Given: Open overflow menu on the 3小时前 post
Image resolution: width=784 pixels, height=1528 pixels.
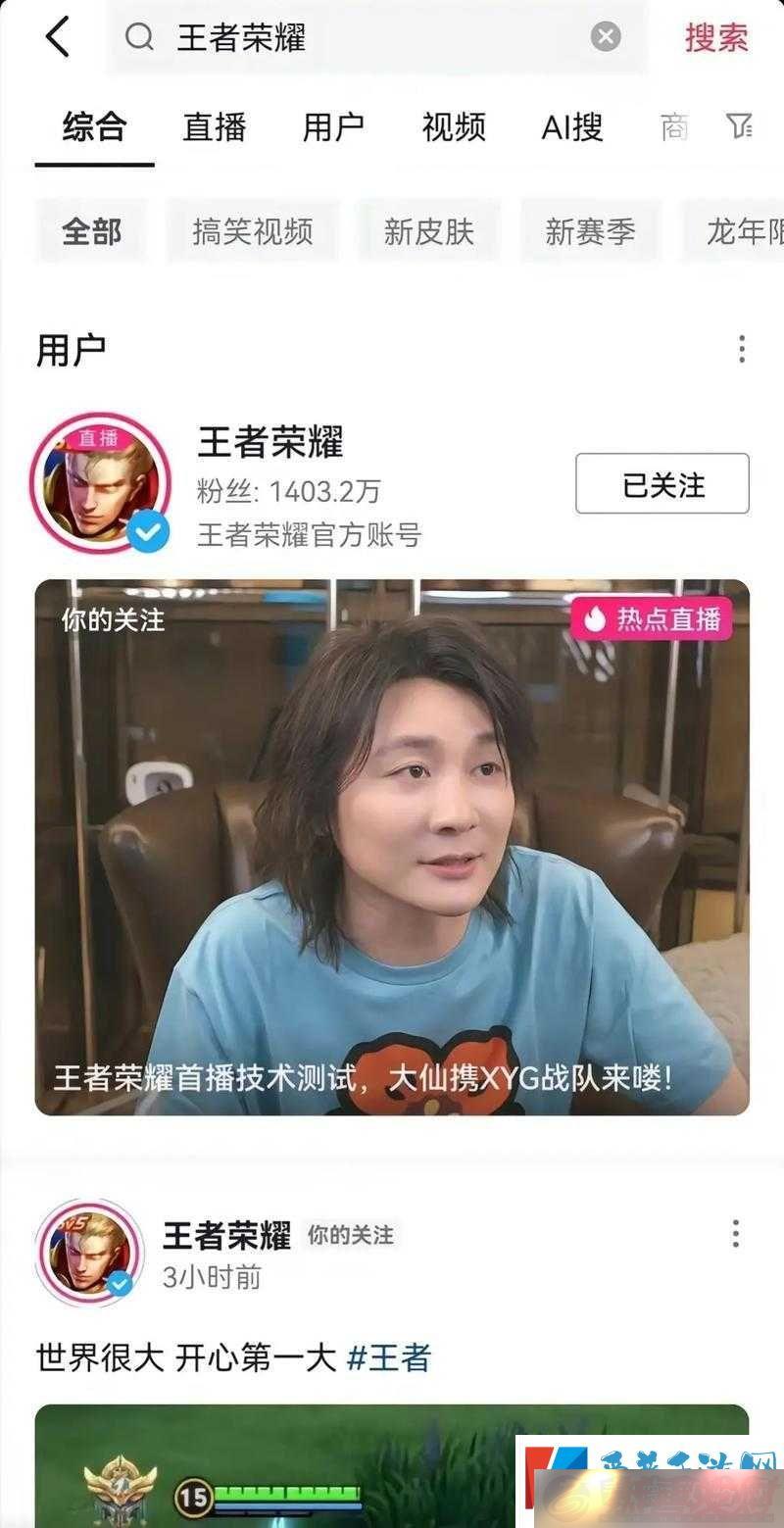Looking at the screenshot, I should coord(735,1234).
